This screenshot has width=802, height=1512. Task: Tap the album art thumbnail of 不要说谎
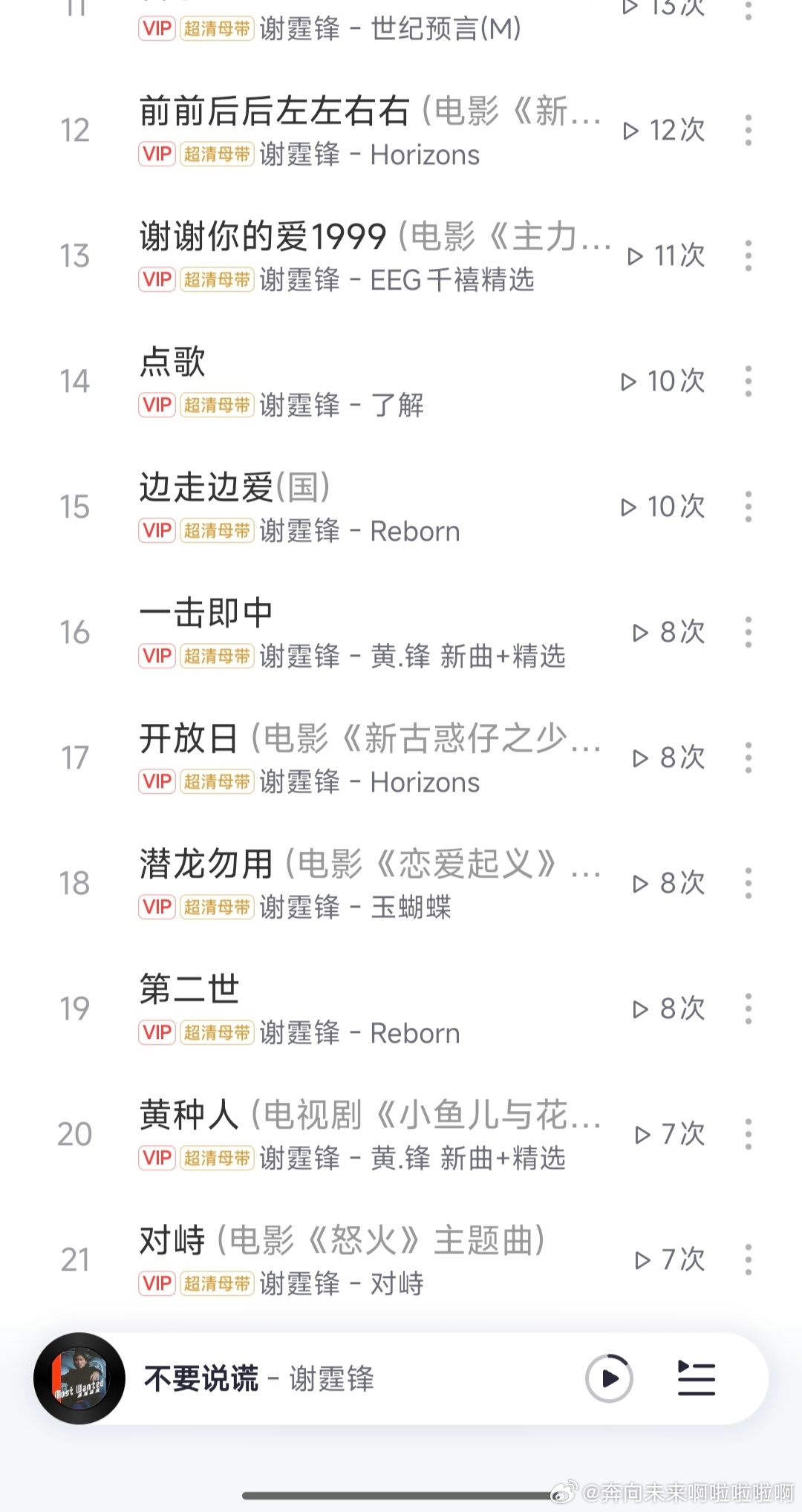coord(83,1379)
